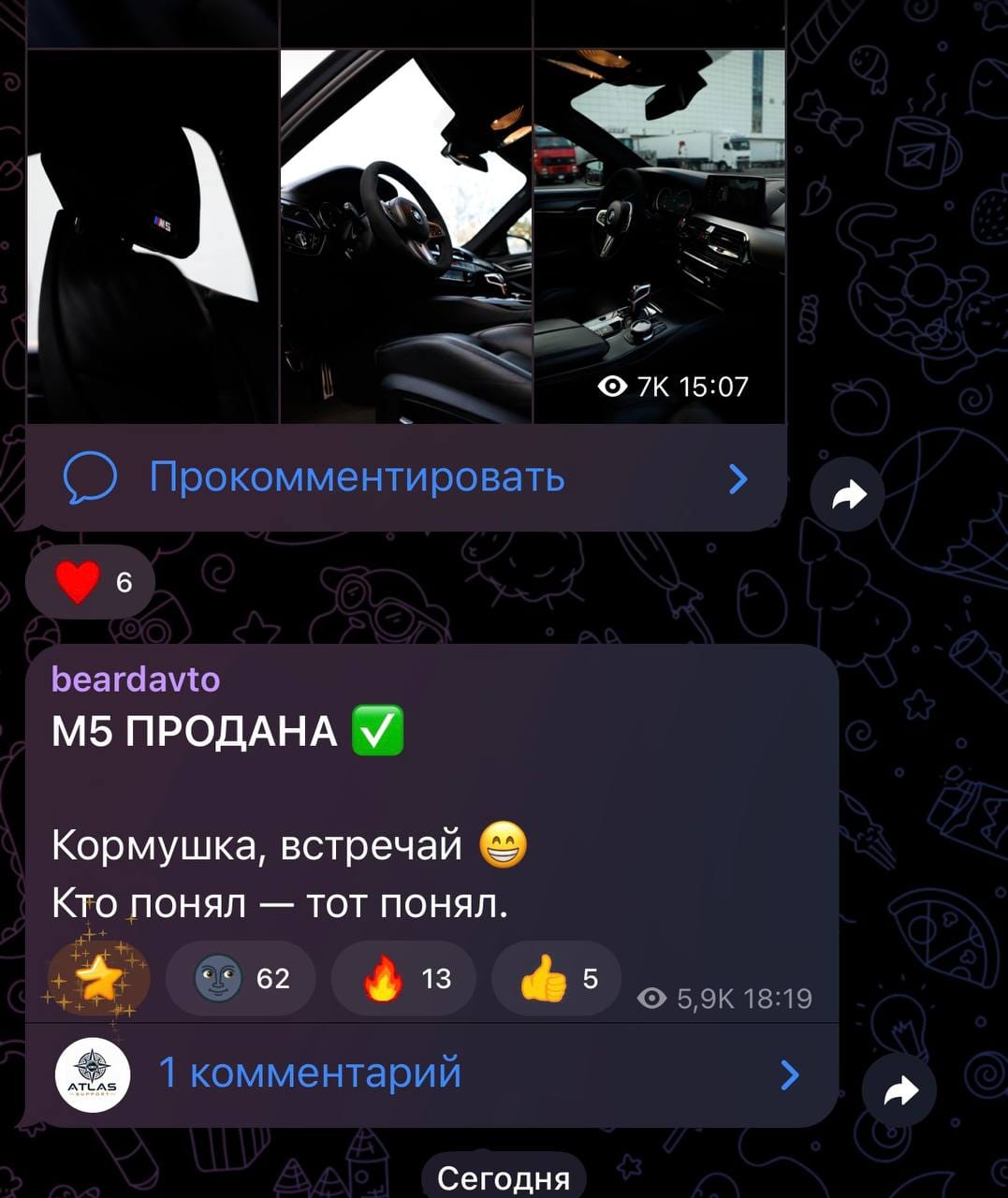
Task: Open the M5 headrest photo
Action: 153,237
